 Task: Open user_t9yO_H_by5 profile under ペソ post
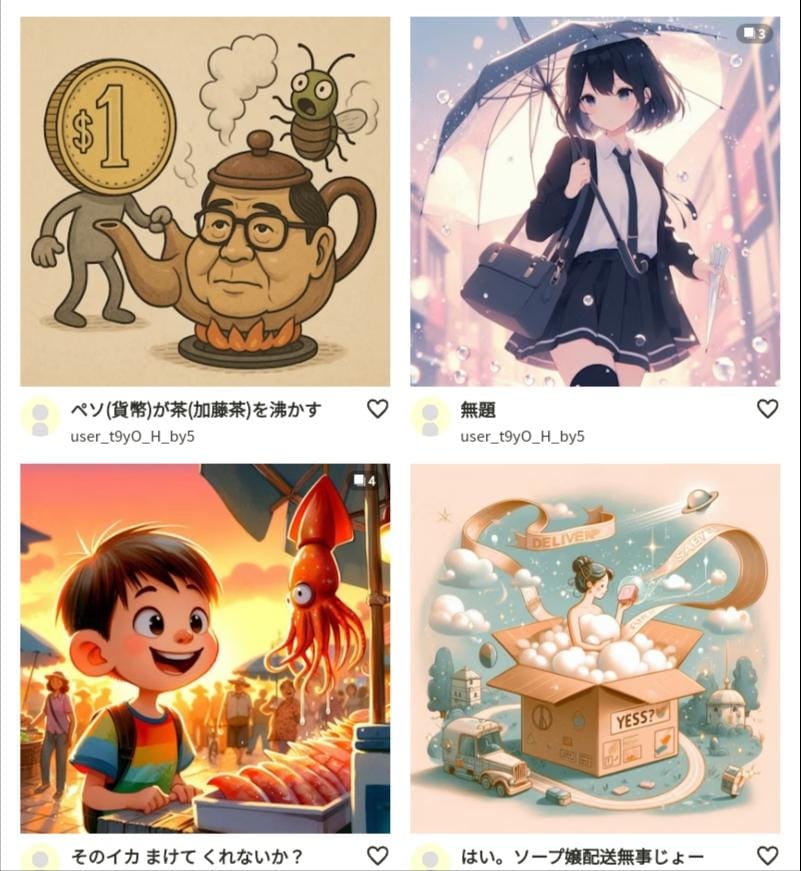coord(132,437)
